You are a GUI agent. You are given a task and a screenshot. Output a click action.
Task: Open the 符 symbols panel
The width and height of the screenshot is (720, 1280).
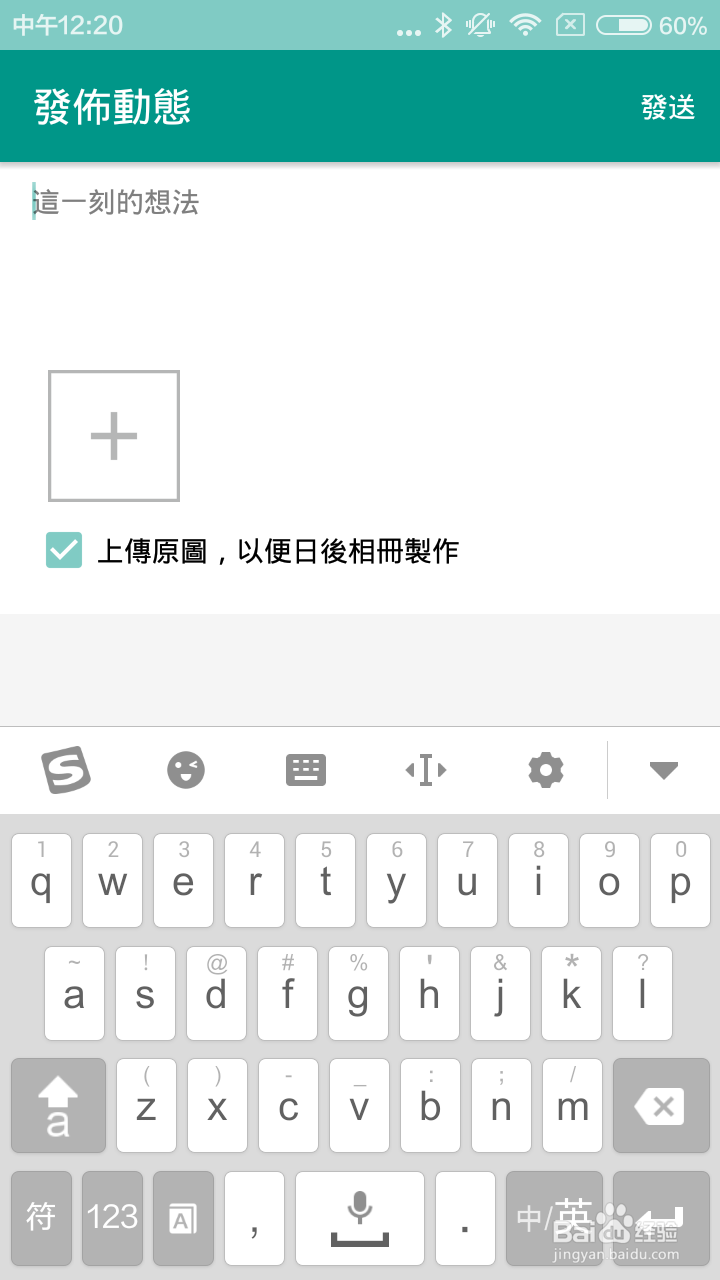[x=41, y=1218]
